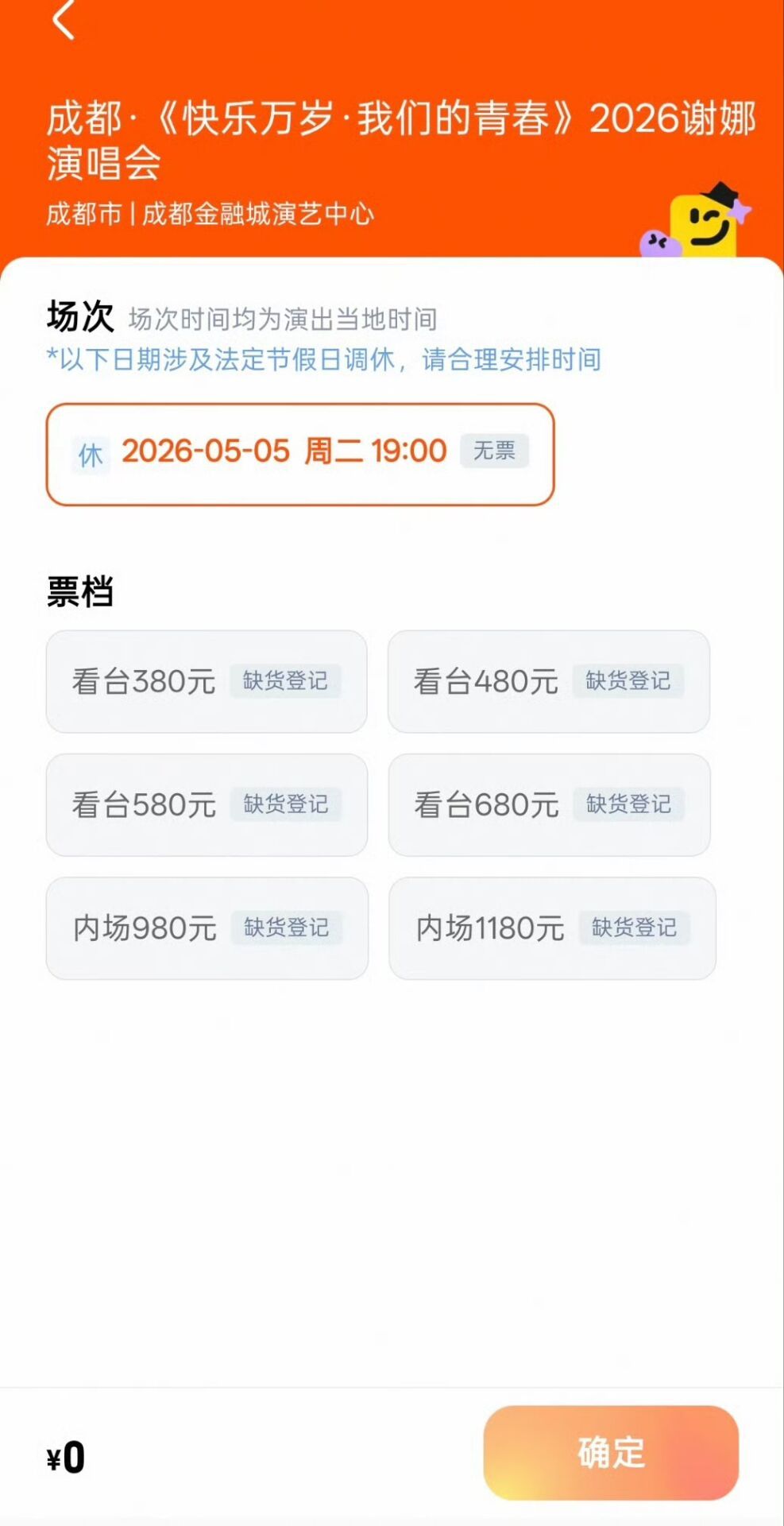Open the 缺货登记 registration on 看台680元
This screenshot has width=784, height=1526.
point(631,804)
